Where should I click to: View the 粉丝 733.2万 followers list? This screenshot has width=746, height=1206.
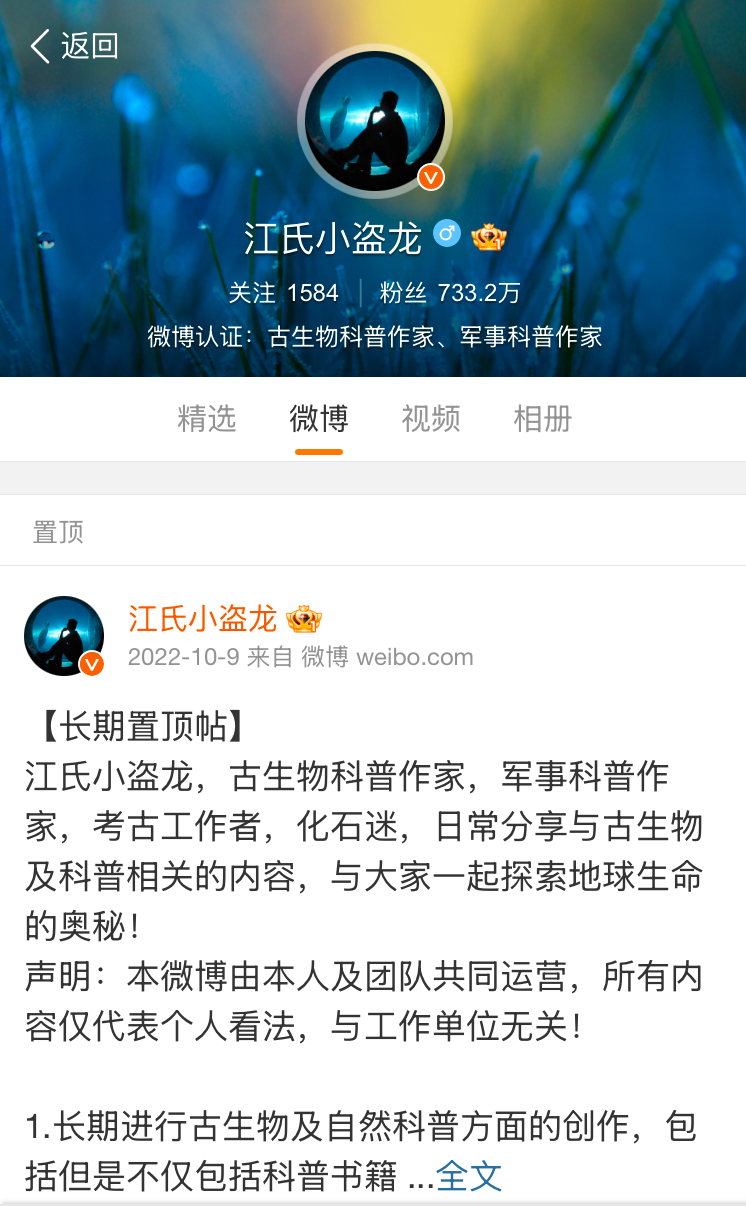tap(450, 293)
